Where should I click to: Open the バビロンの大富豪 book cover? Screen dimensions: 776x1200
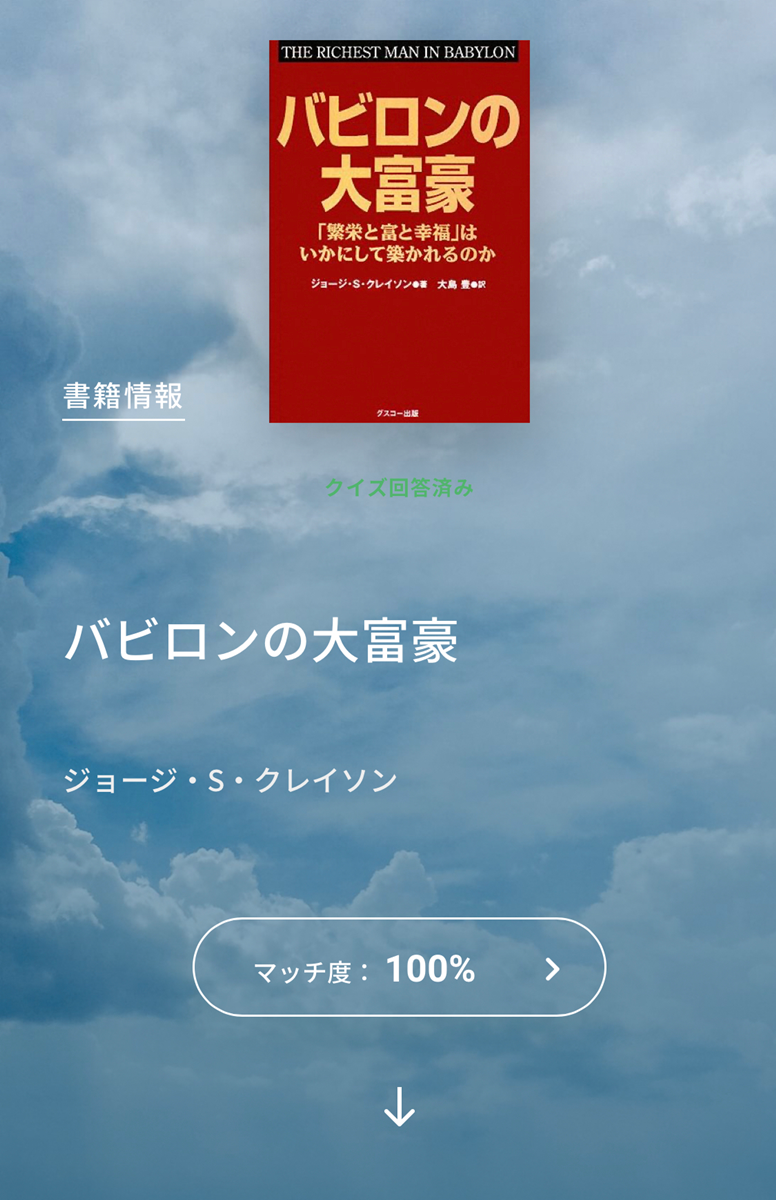click(x=399, y=231)
